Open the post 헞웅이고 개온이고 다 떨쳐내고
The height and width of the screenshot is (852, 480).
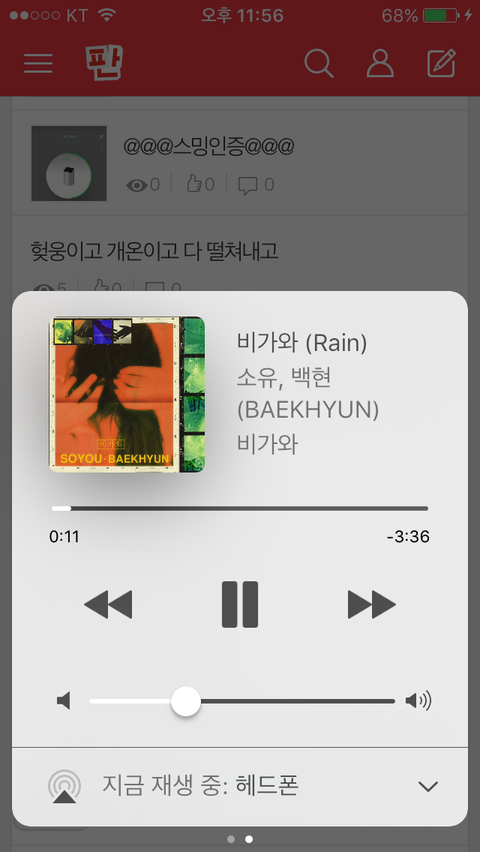[x=154, y=250]
